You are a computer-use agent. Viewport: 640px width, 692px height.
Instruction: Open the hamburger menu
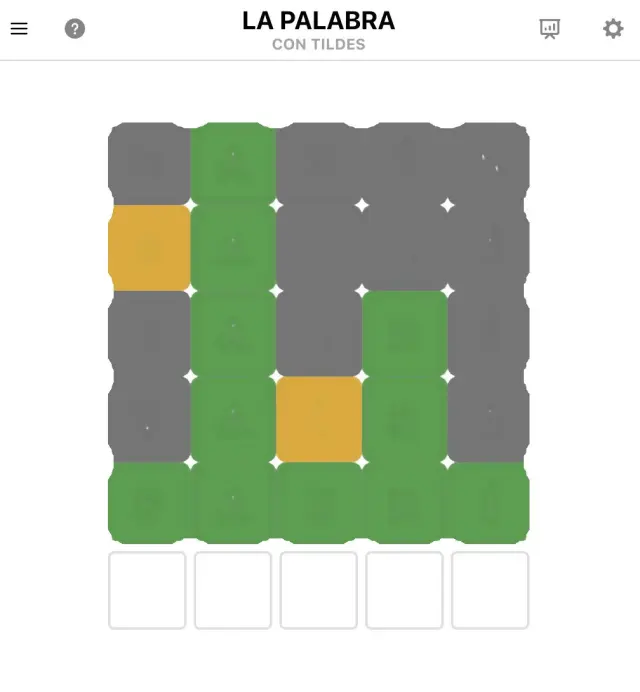19,29
